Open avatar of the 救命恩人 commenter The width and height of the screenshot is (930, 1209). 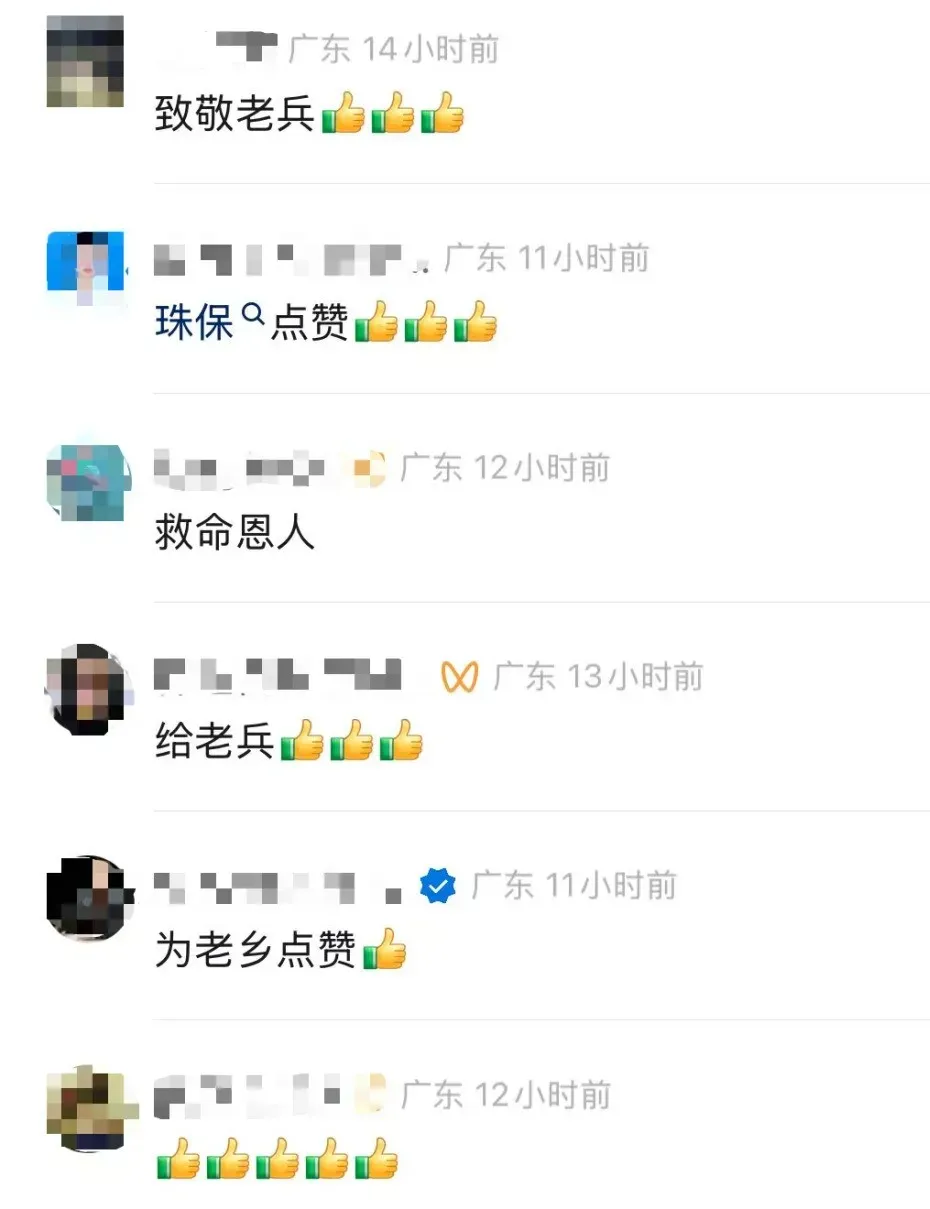pyautogui.click(x=88, y=482)
